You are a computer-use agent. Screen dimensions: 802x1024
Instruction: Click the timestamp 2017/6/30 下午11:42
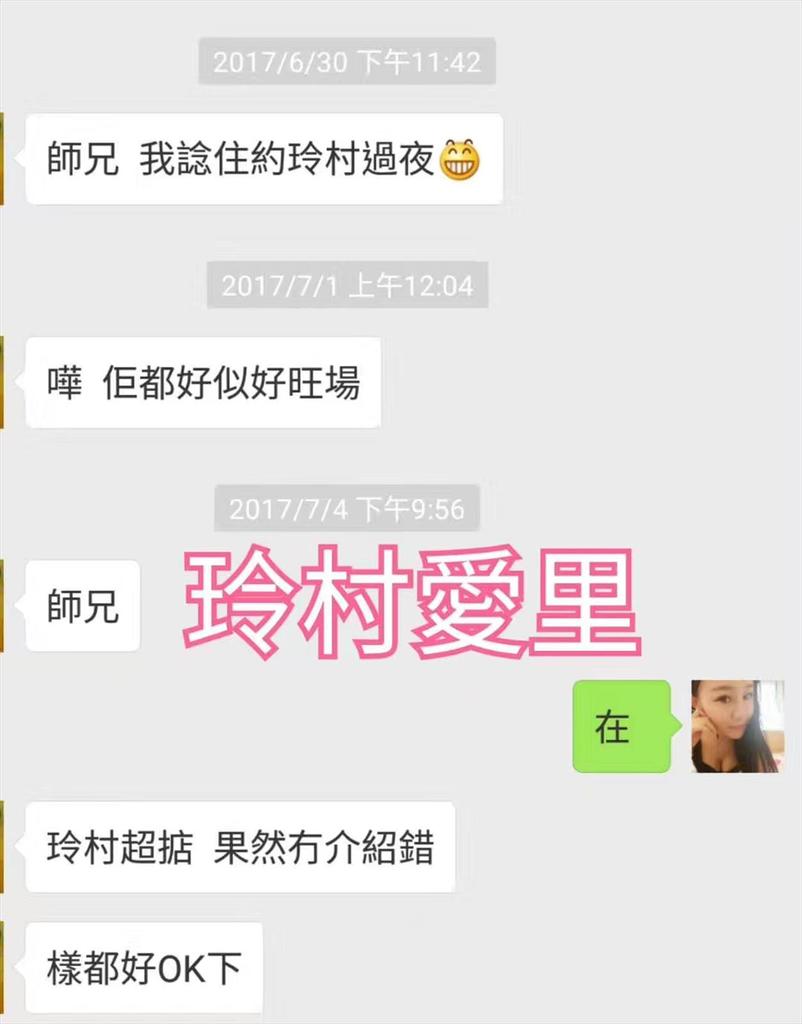click(x=346, y=62)
